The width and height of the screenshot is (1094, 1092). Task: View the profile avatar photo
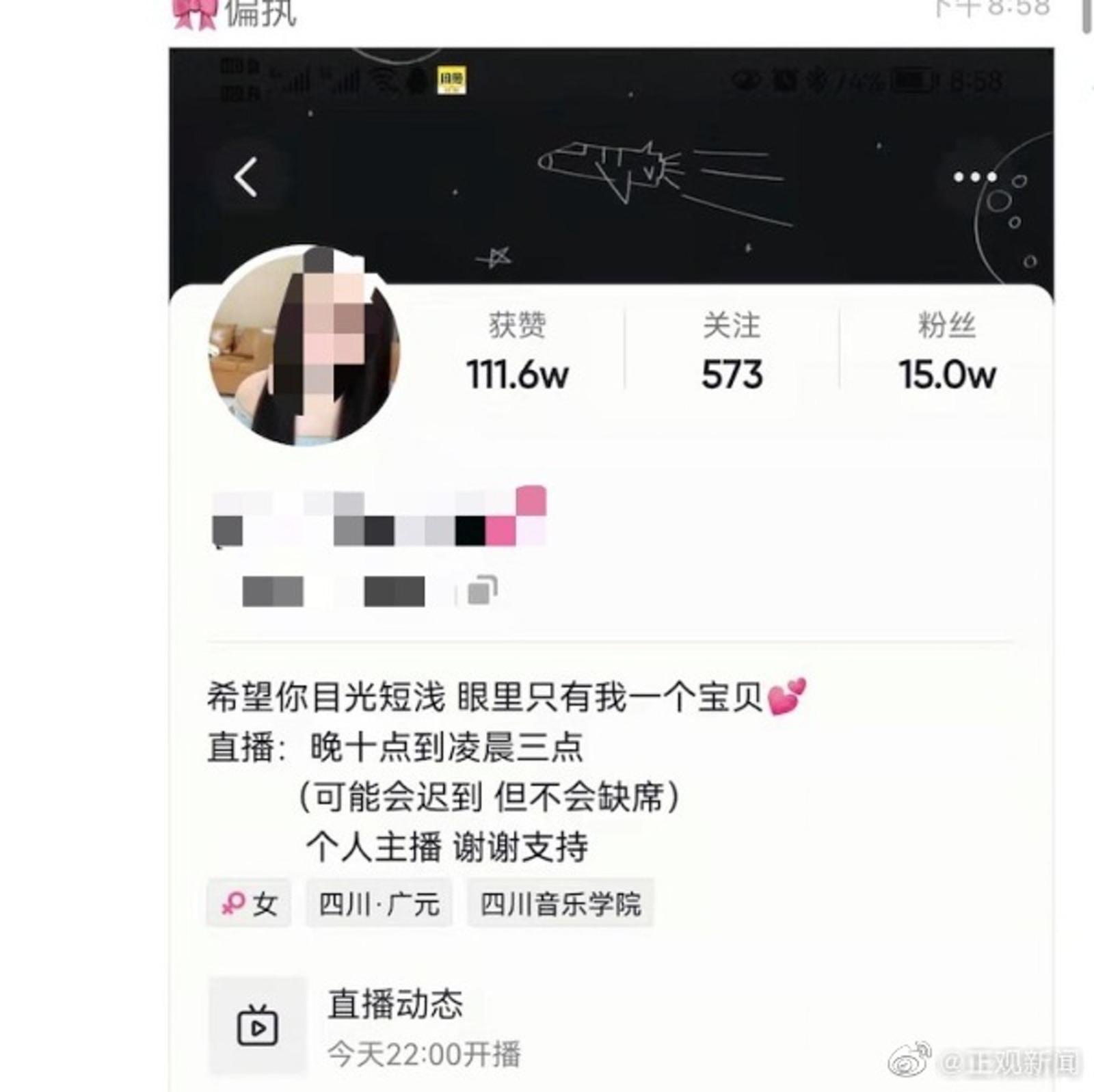point(304,345)
